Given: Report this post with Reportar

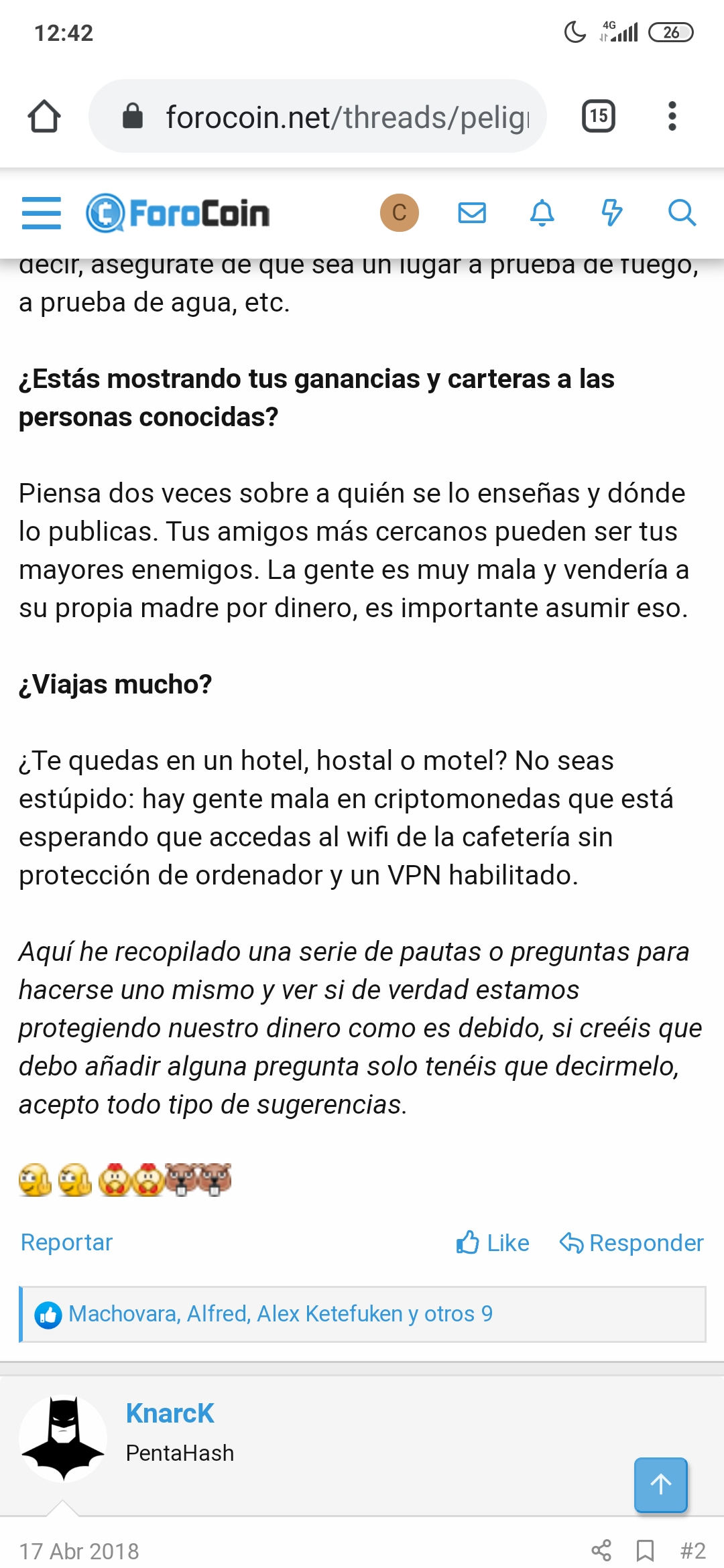Looking at the screenshot, I should pos(66,1242).
